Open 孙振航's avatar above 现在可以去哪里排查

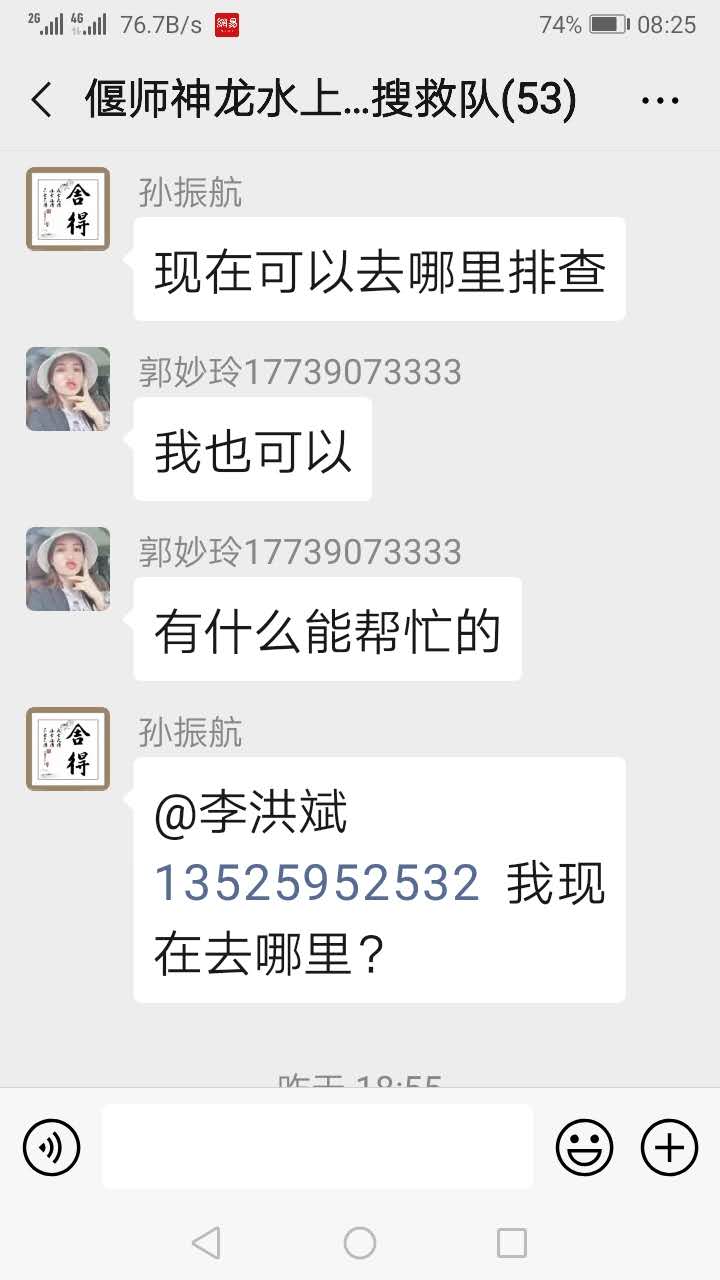[x=68, y=209]
